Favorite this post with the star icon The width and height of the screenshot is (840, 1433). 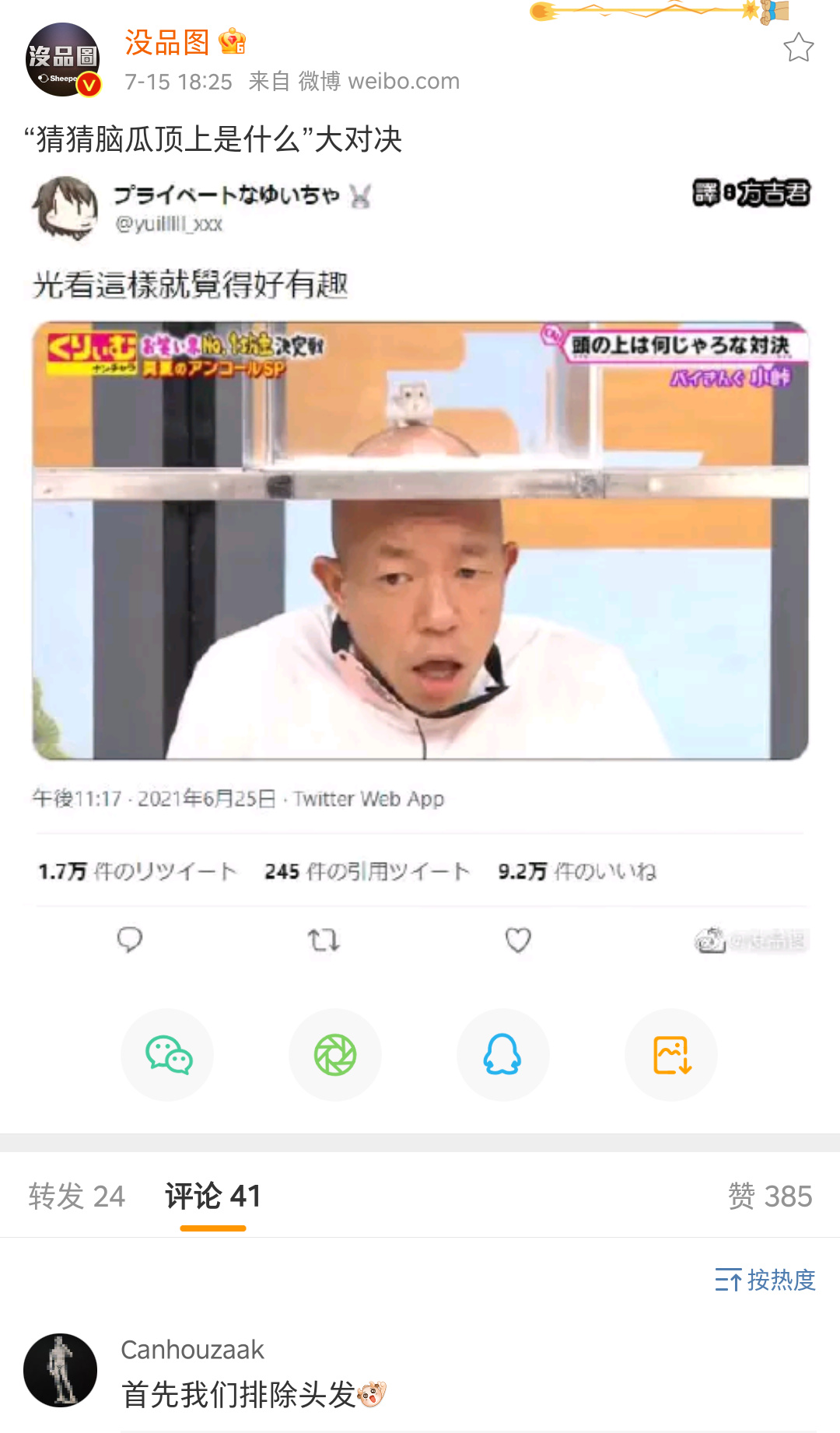(x=798, y=48)
